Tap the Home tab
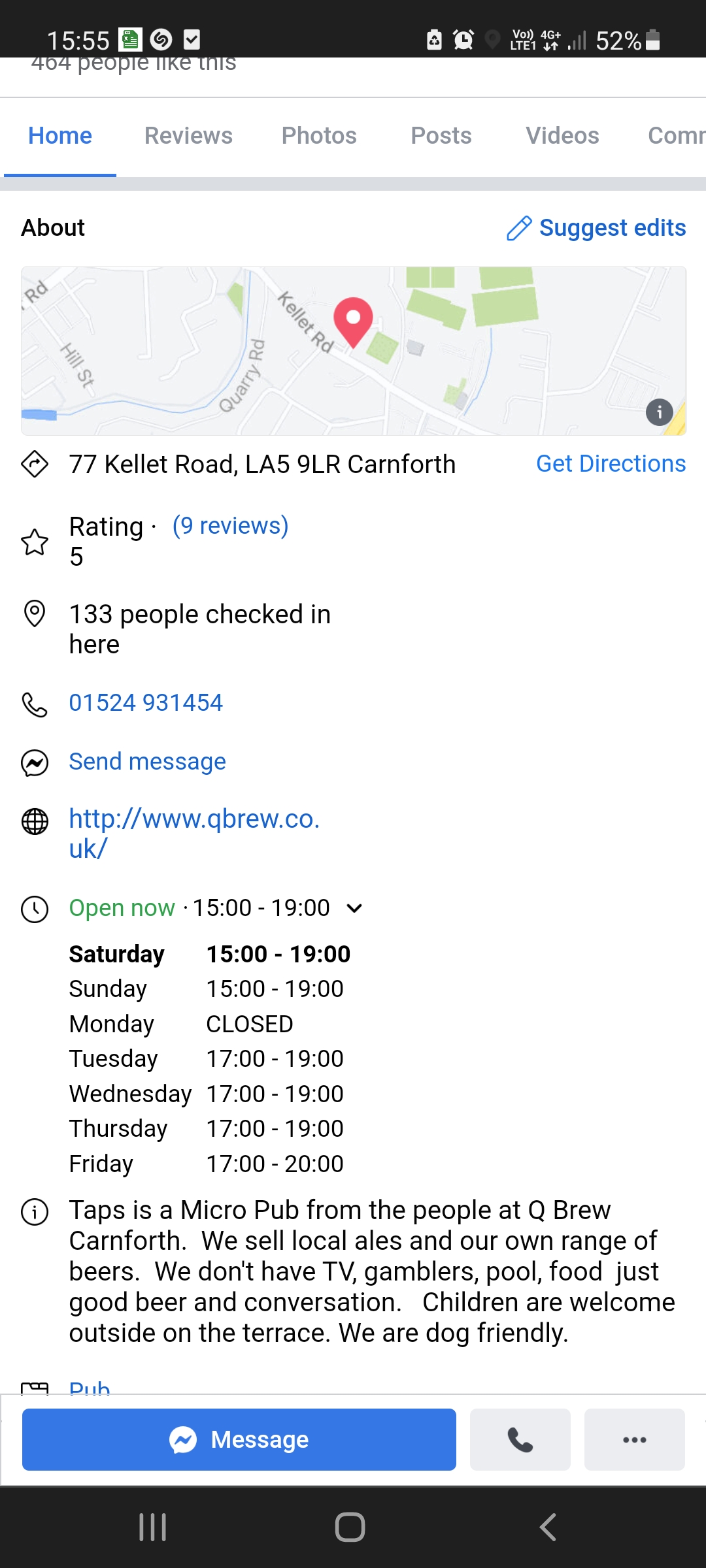This screenshot has height=1568, width=706. coord(60,136)
